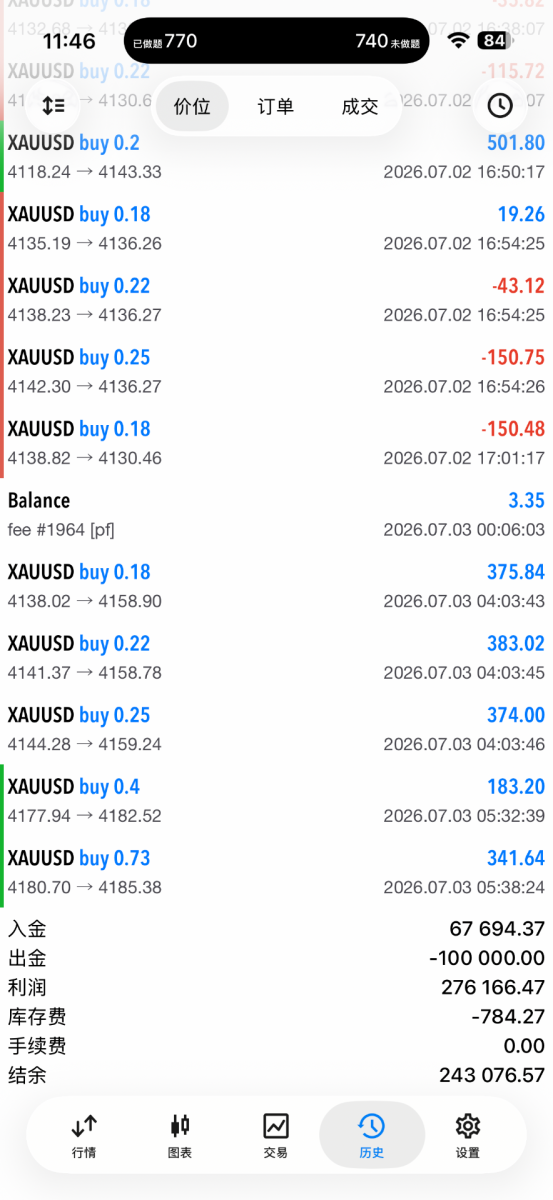Image resolution: width=553 pixels, height=1200 pixels.
Task: Expand the buy 0.22 trade with 383.02 profit
Action: pyautogui.click(x=276, y=658)
